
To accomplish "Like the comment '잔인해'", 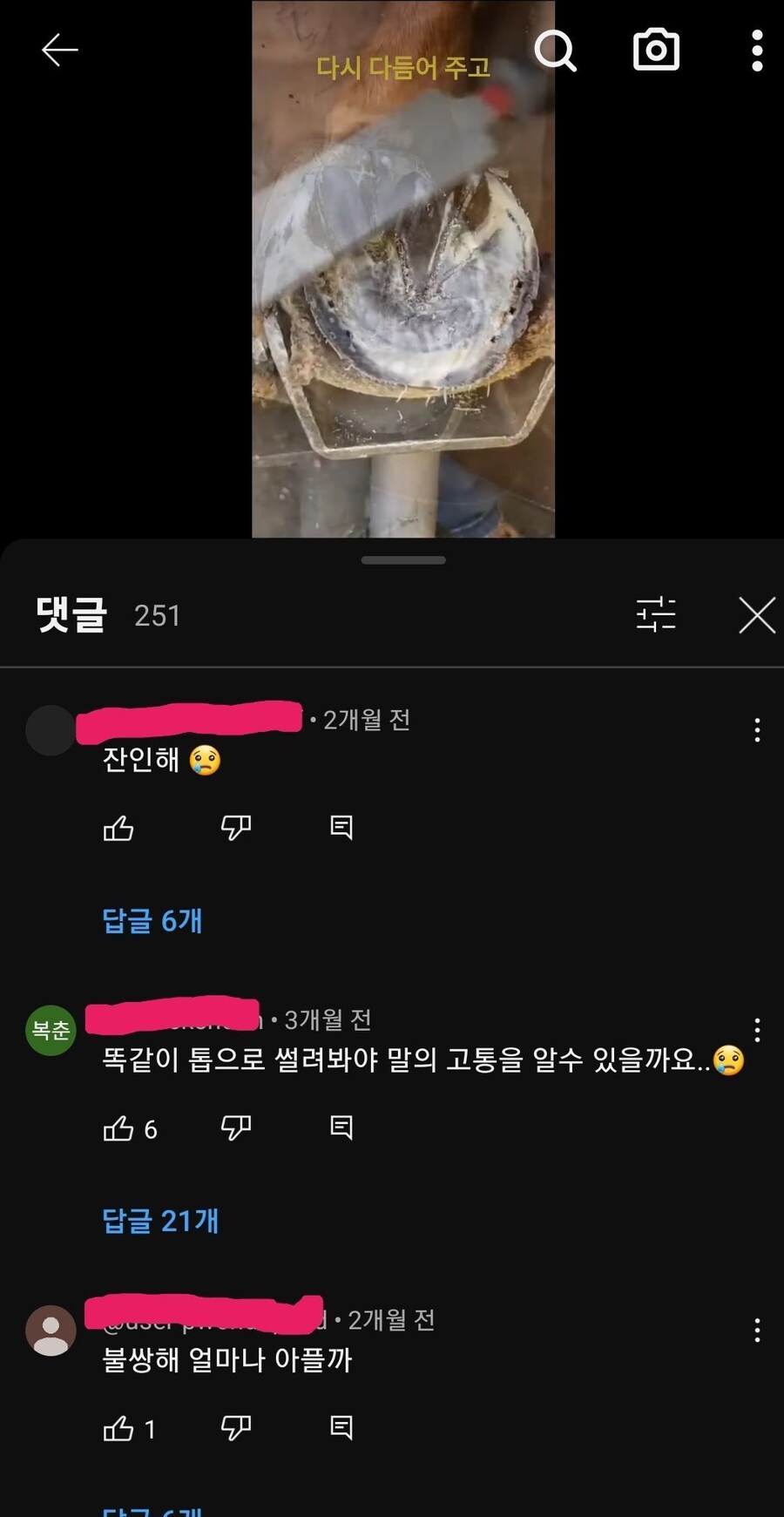I will pos(118,828).
